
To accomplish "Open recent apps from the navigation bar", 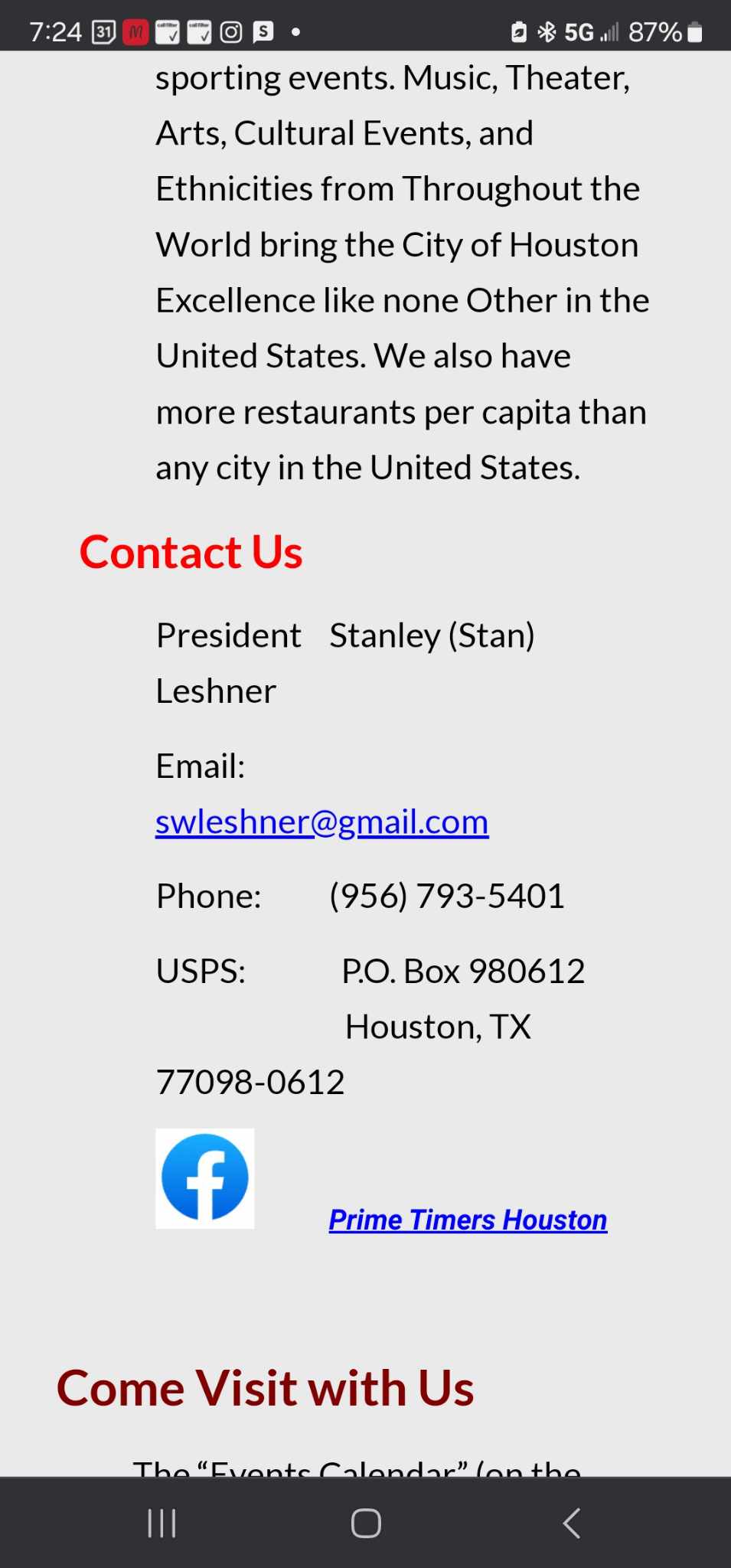I will point(162,1523).
